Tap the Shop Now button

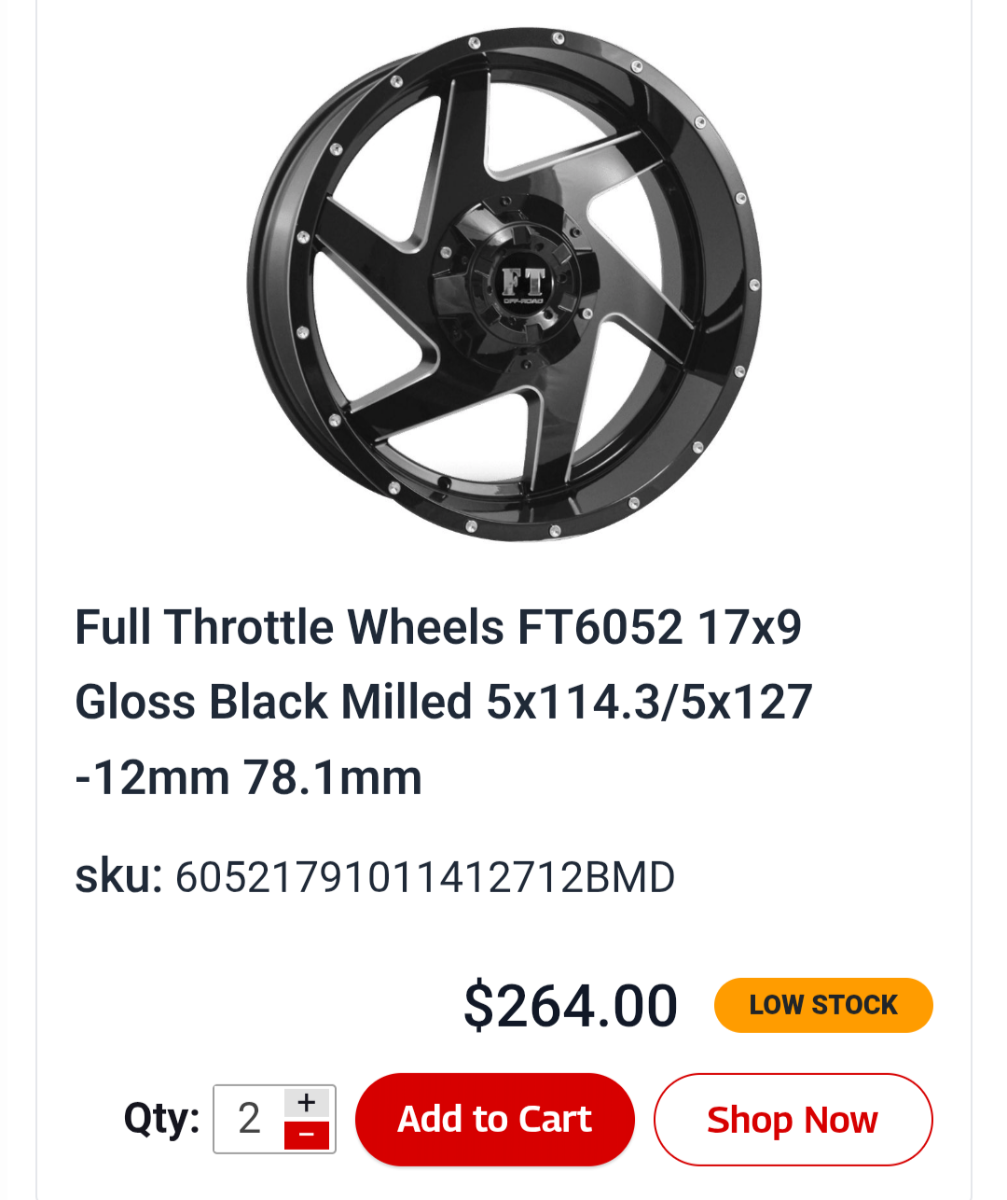tap(792, 1120)
